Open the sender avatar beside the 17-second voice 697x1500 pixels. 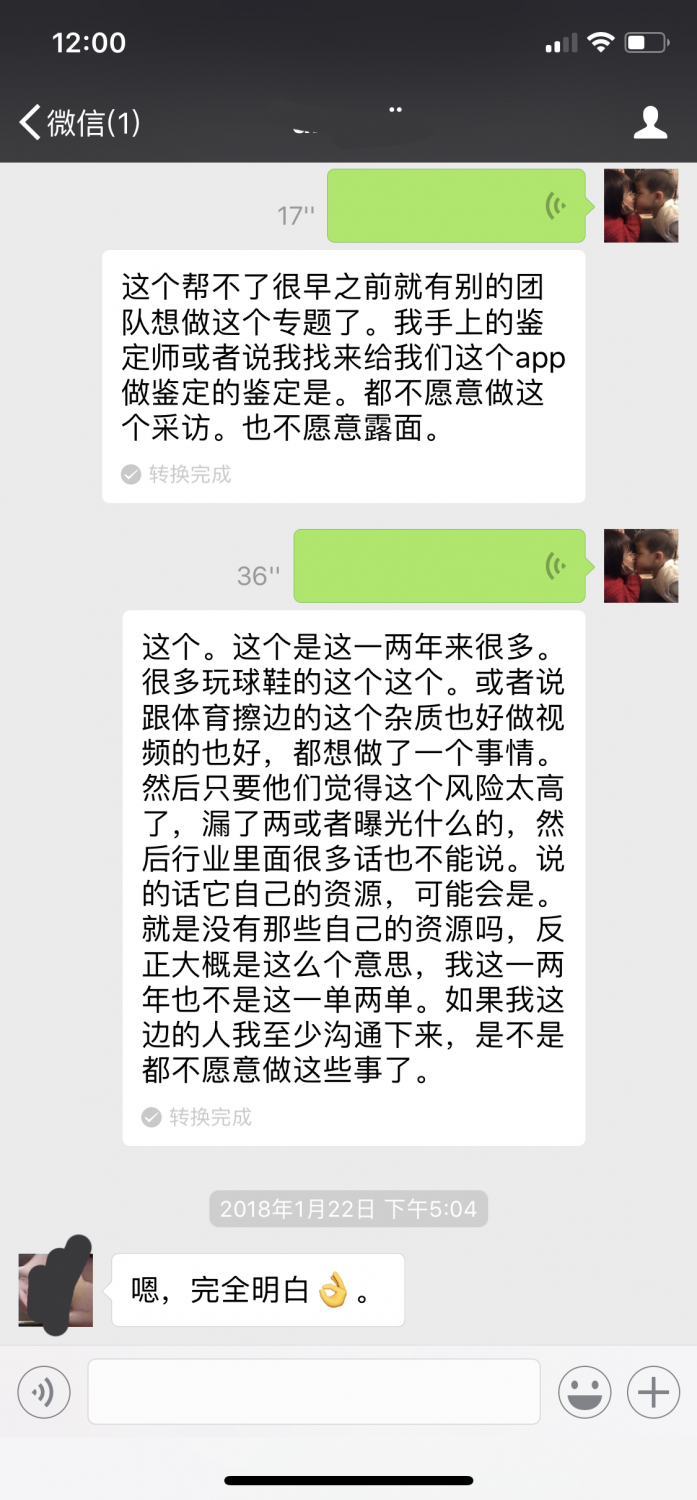(641, 206)
